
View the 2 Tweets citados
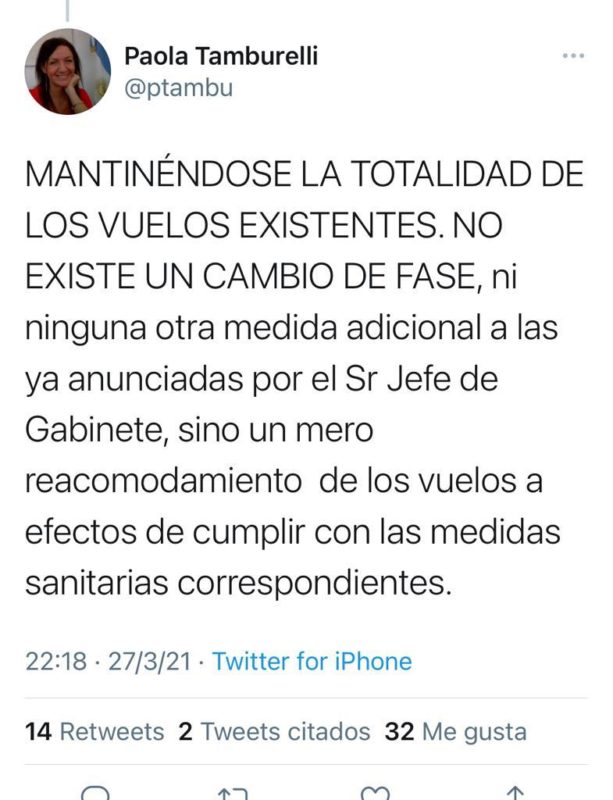tap(273, 731)
